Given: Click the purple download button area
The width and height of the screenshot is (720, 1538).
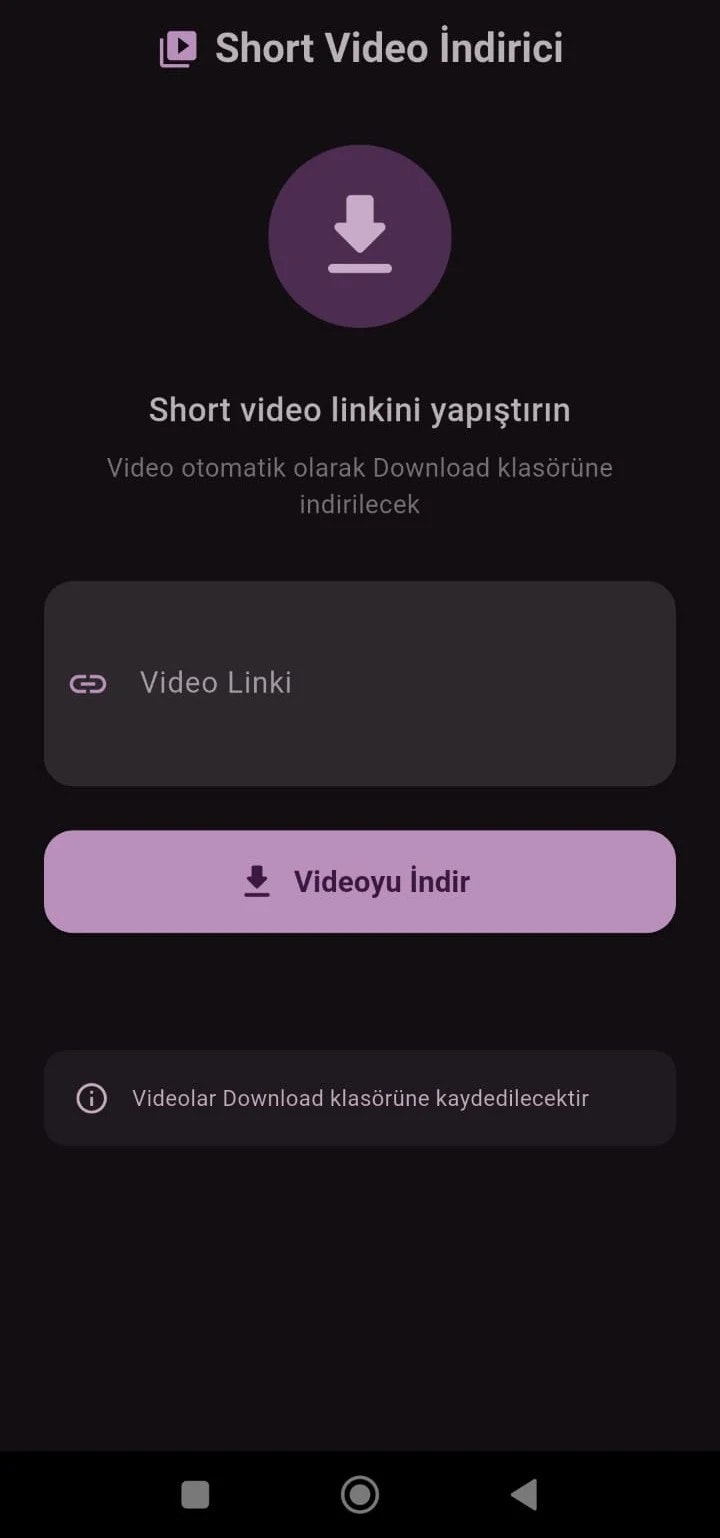Looking at the screenshot, I should coord(360,881).
